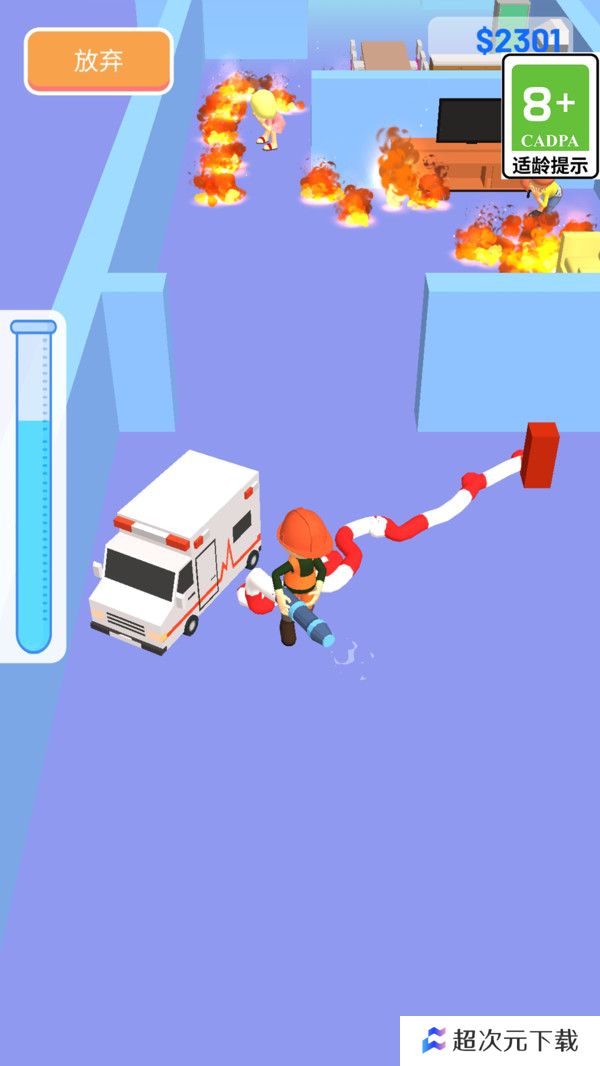Open the CADPA 8+ age rating notice
Image resolution: width=600 pixels, height=1066 pixels.
pos(549,117)
